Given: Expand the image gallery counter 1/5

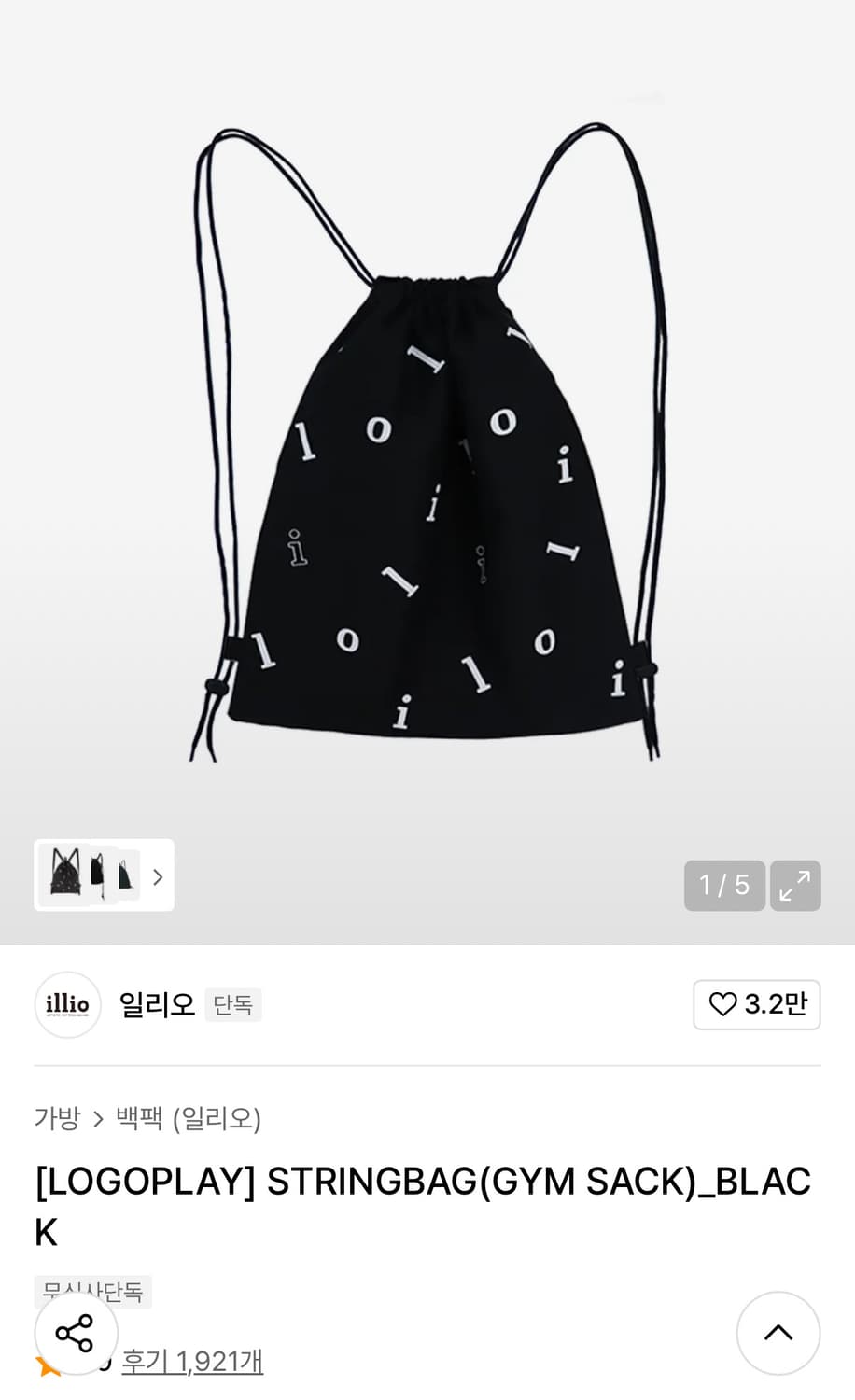Looking at the screenshot, I should click(x=724, y=885).
